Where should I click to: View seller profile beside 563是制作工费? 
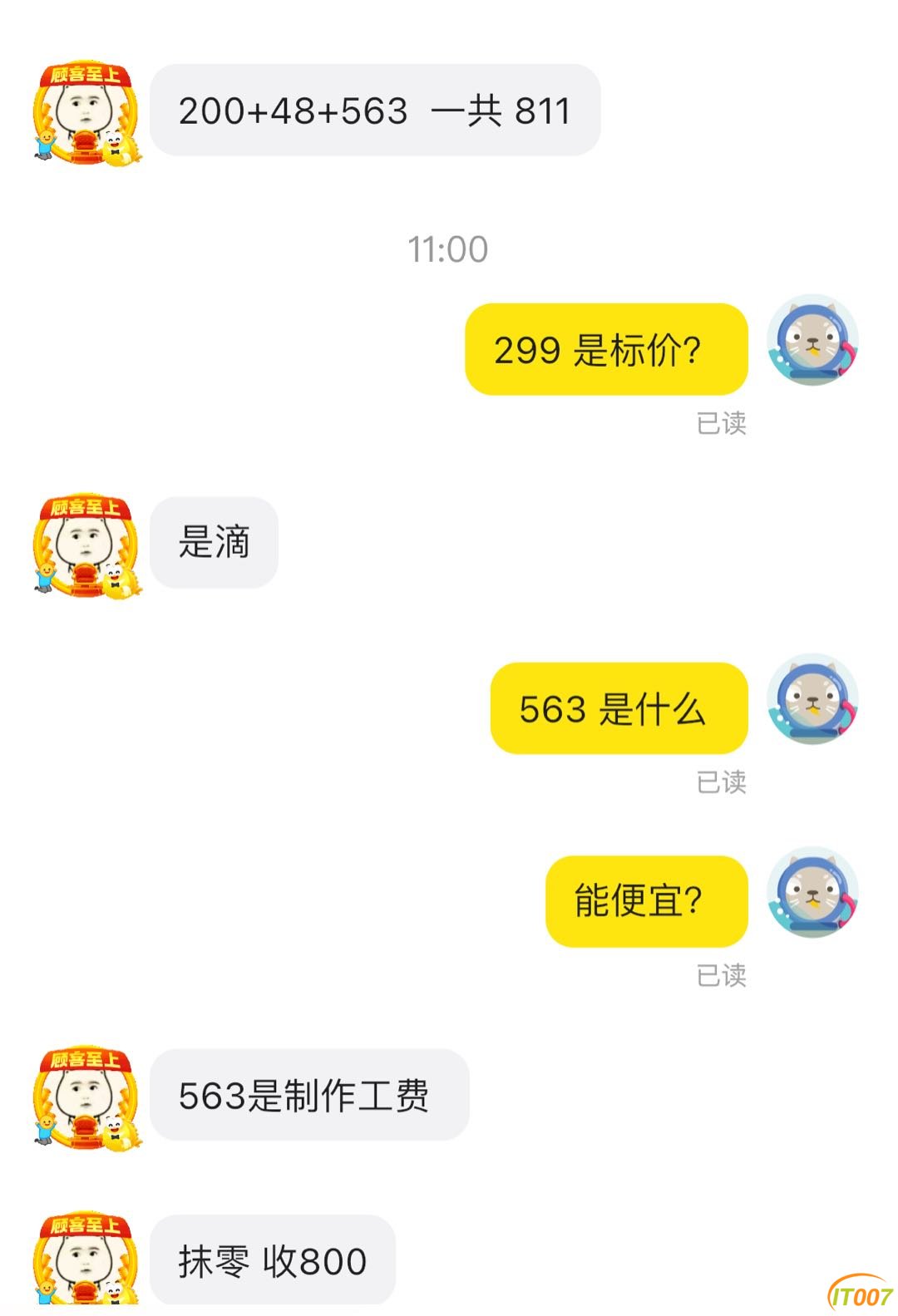(86, 1096)
